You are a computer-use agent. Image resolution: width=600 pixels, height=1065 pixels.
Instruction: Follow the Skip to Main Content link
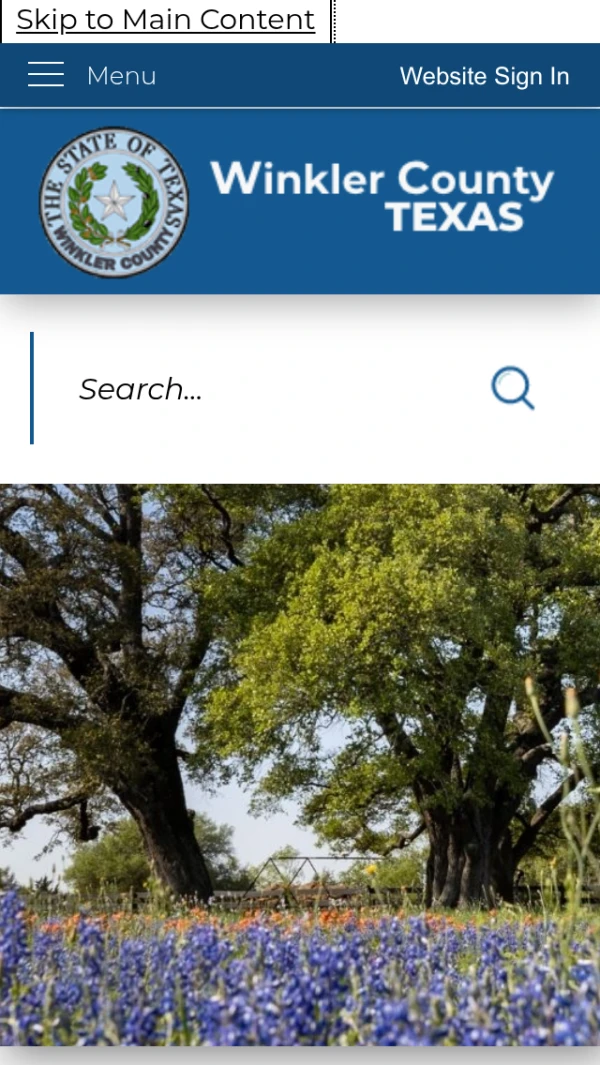click(166, 20)
